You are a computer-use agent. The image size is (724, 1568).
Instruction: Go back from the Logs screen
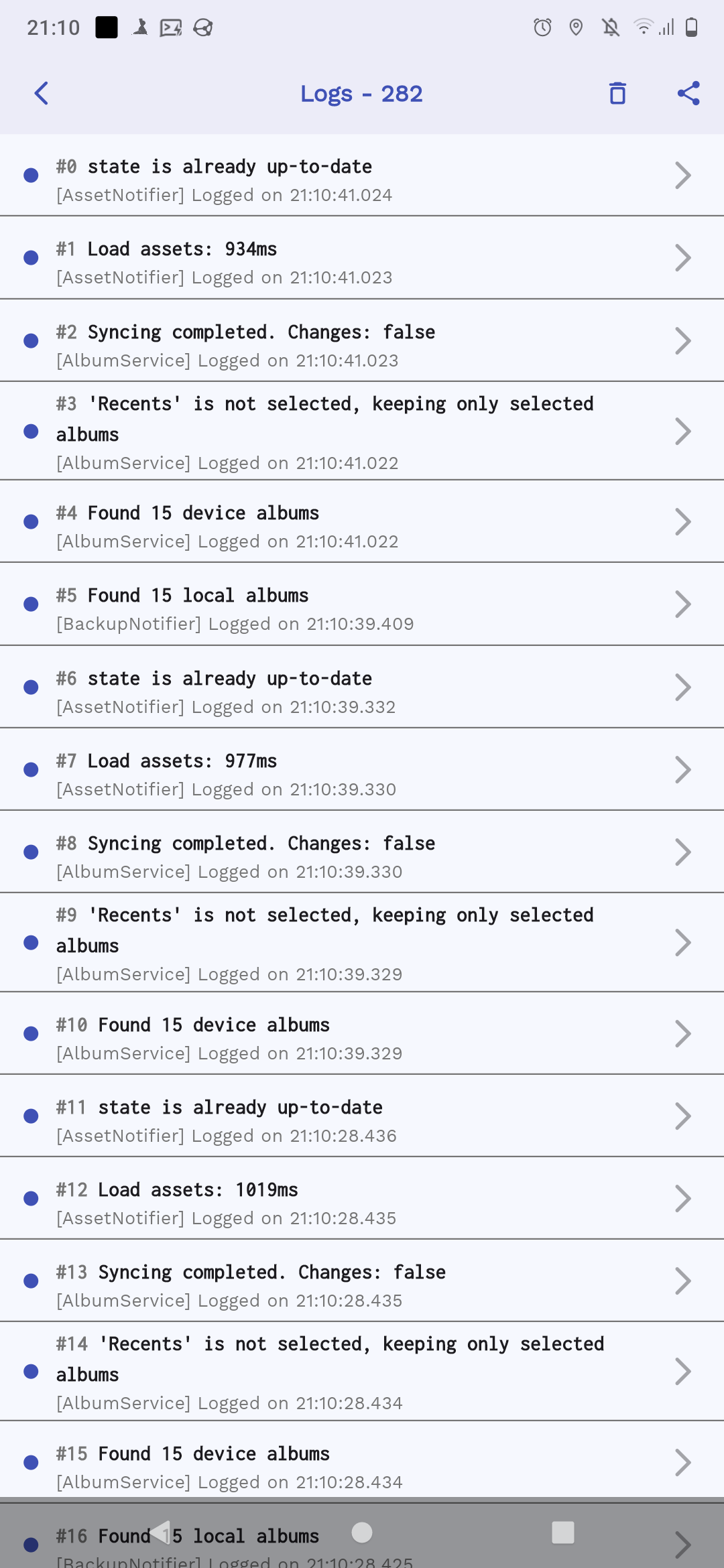point(42,93)
